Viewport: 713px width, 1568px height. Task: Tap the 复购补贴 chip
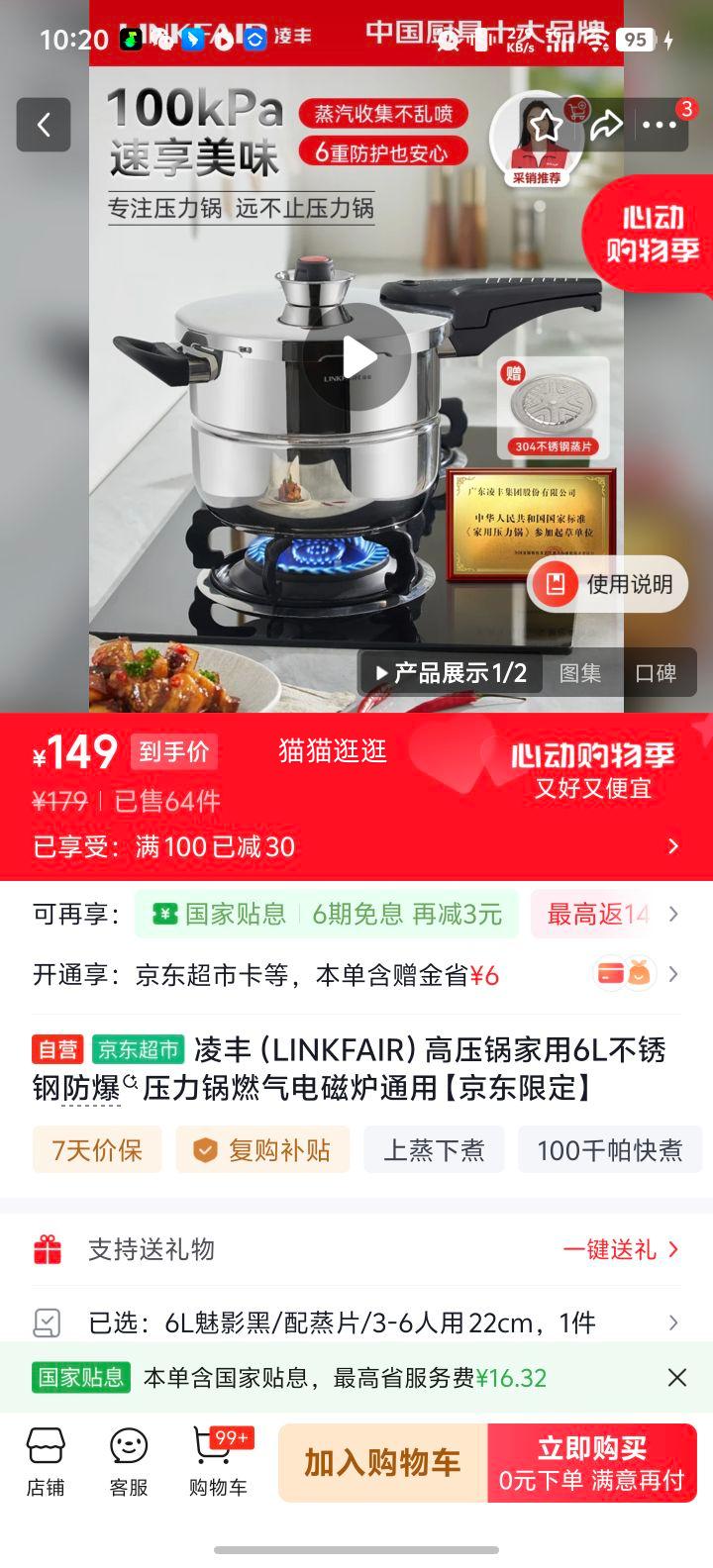pos(262,1150)
